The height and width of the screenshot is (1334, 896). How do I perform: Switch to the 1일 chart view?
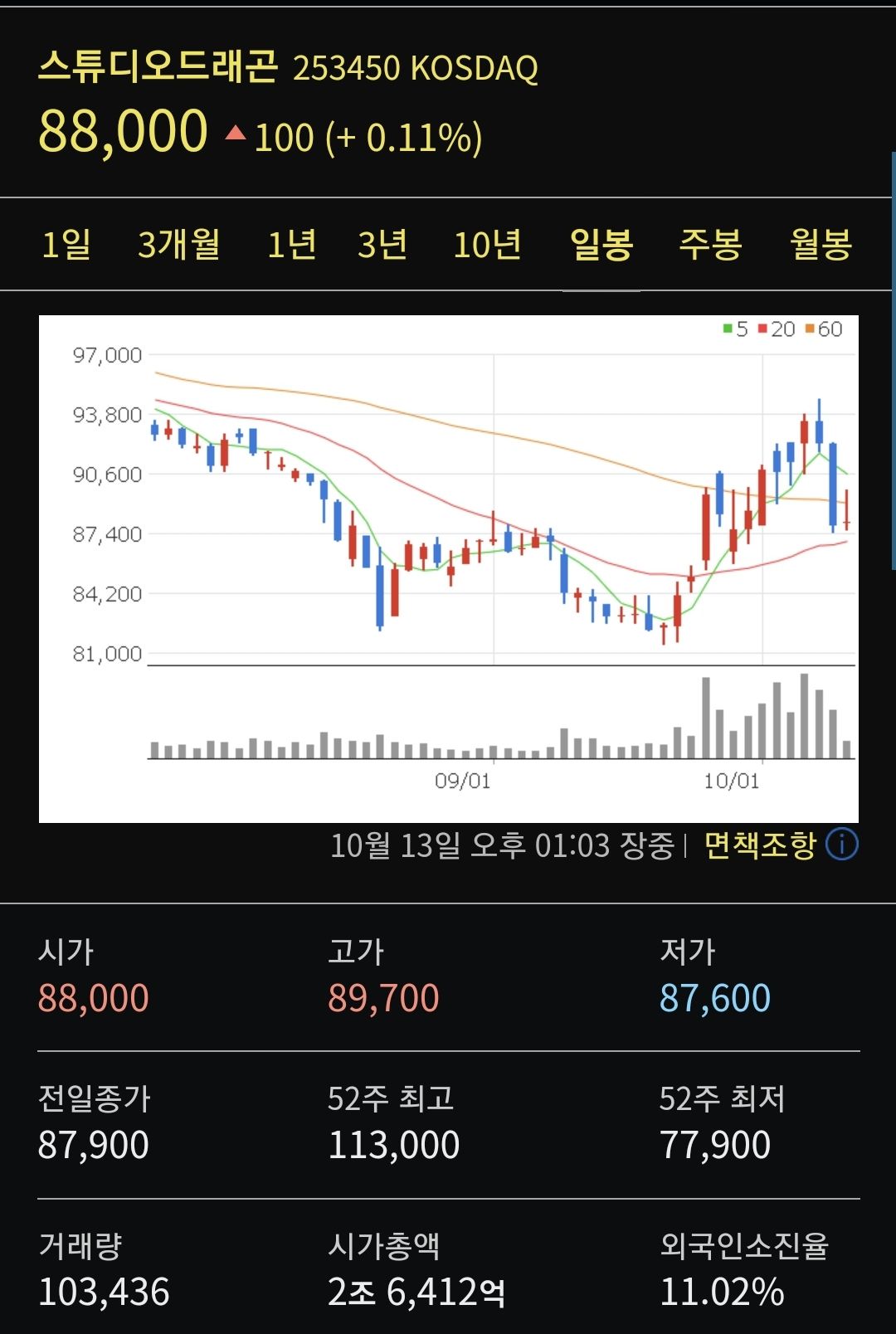point(68,246)
